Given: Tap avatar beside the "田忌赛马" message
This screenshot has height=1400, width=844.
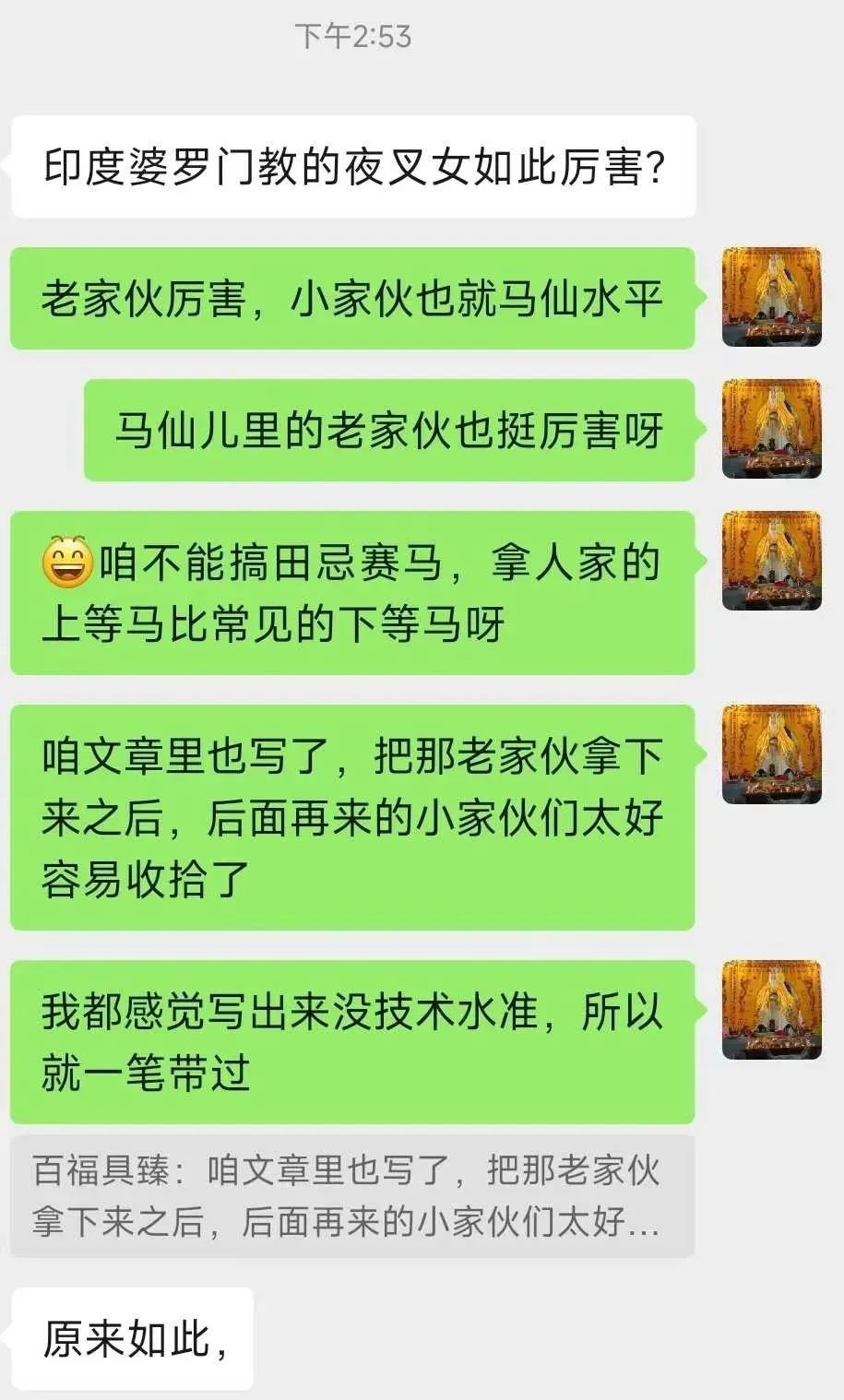Looking at the screenshot, I should [x=771, y=562].
